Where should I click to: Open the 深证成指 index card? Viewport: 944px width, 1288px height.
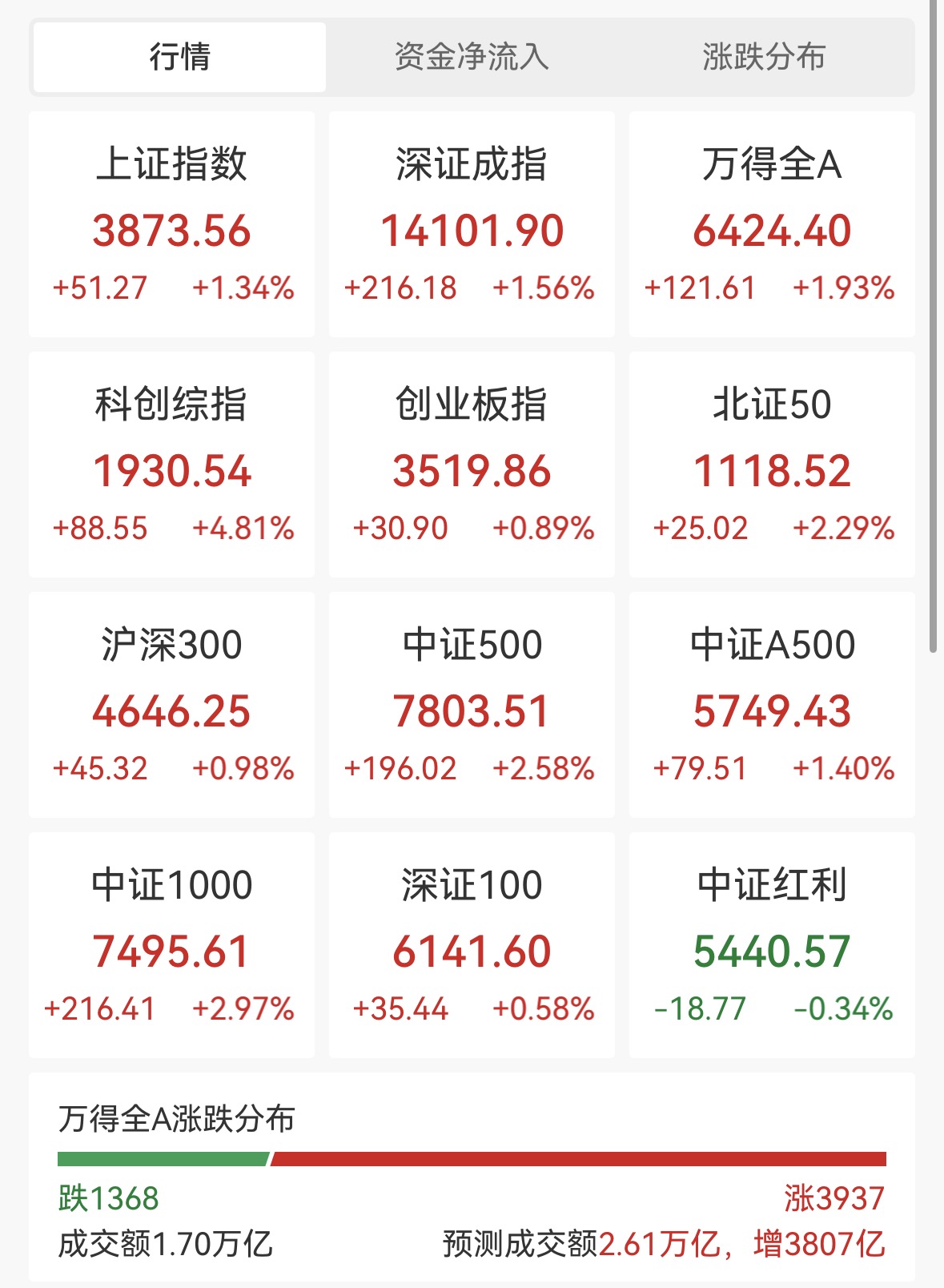coord(472,224)
